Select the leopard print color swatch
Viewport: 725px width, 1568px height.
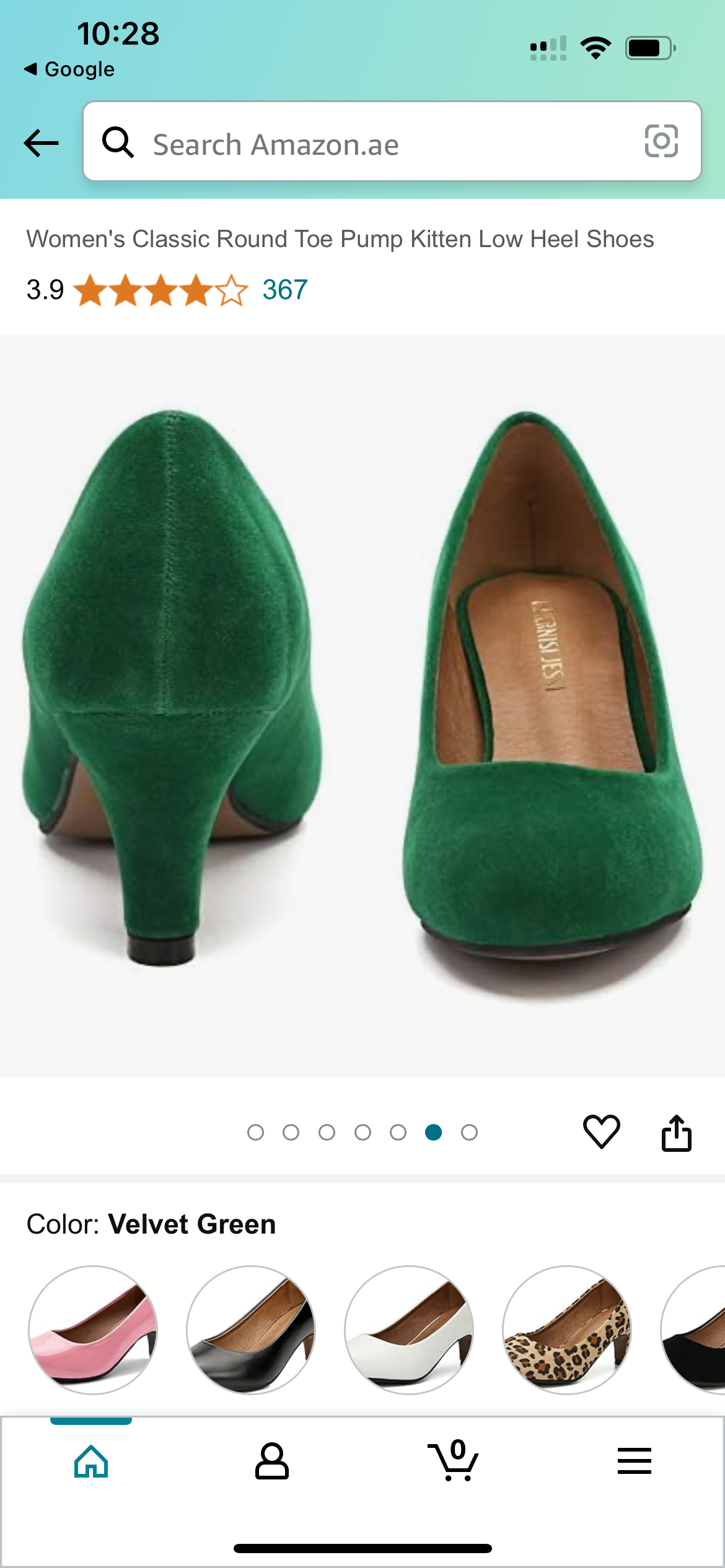567,1330
